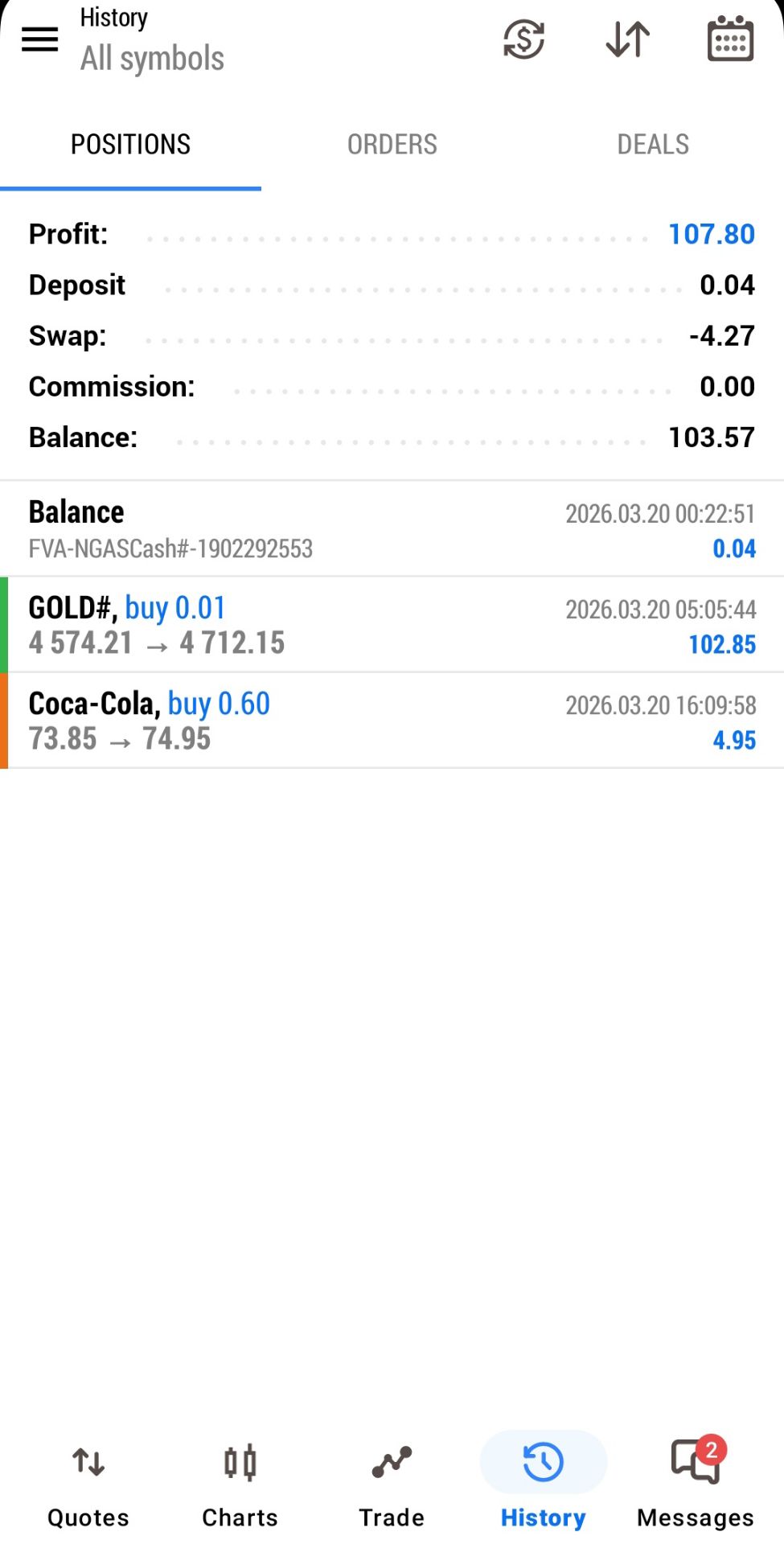Select the Positions tab
This screenshot has width=784, height=1544.
click(130, 145)
